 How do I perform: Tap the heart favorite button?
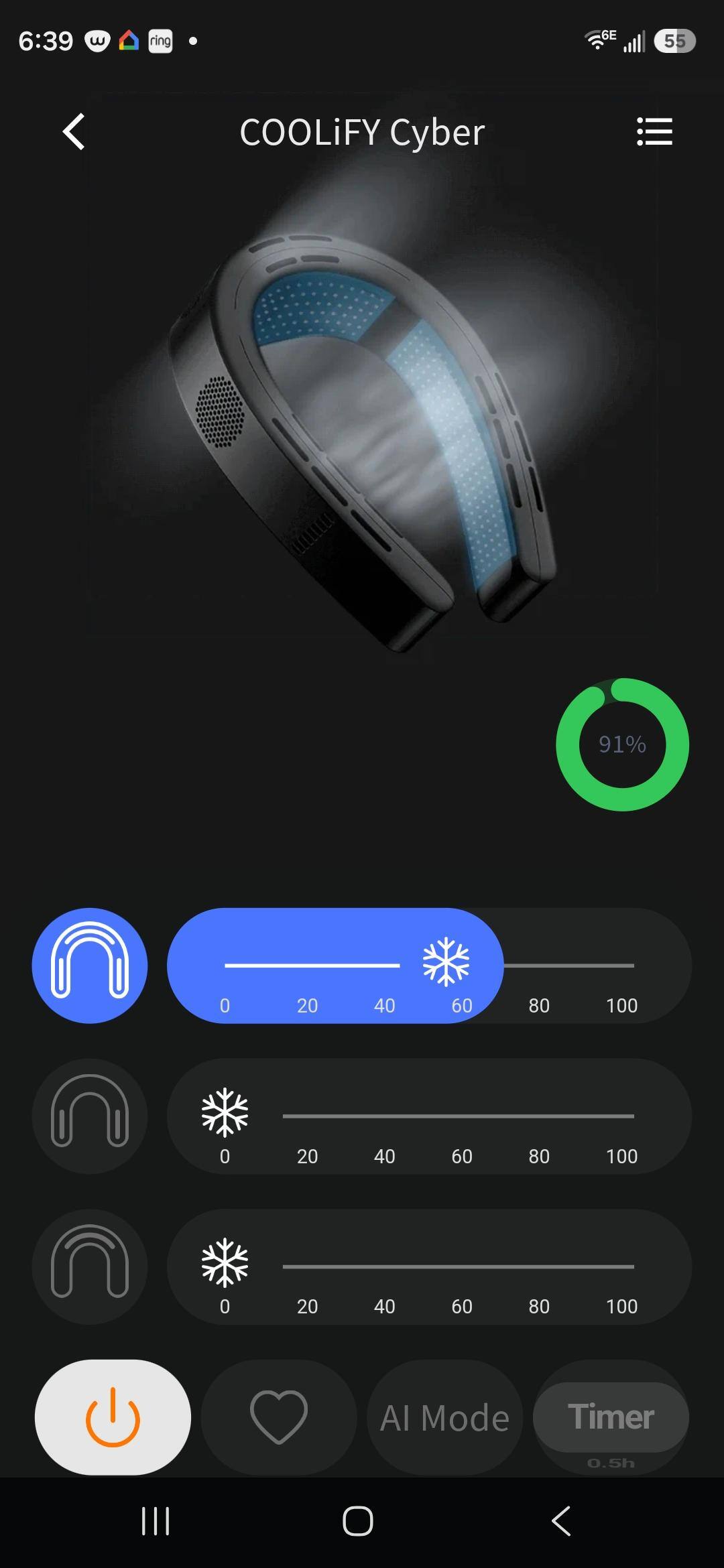(279, 1417)
